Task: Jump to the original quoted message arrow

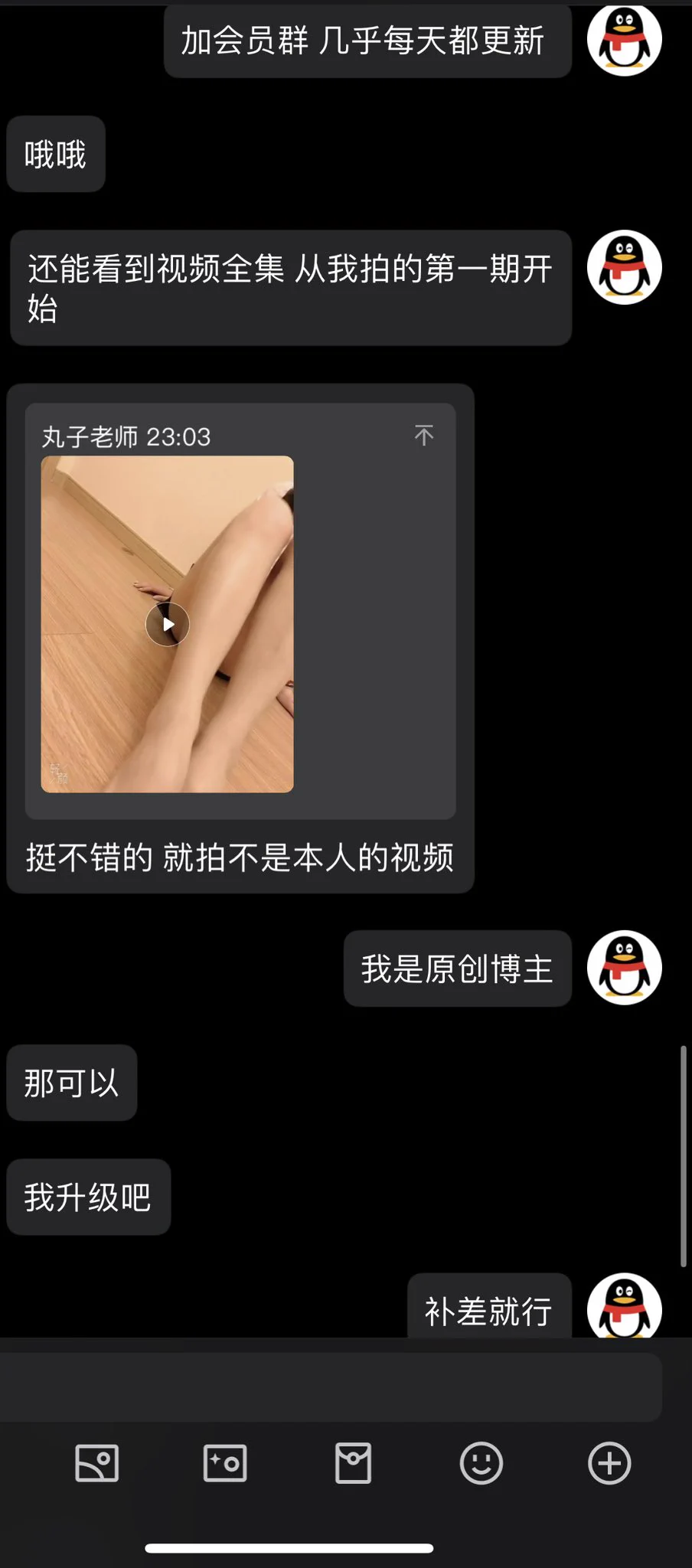Action: 423,435
